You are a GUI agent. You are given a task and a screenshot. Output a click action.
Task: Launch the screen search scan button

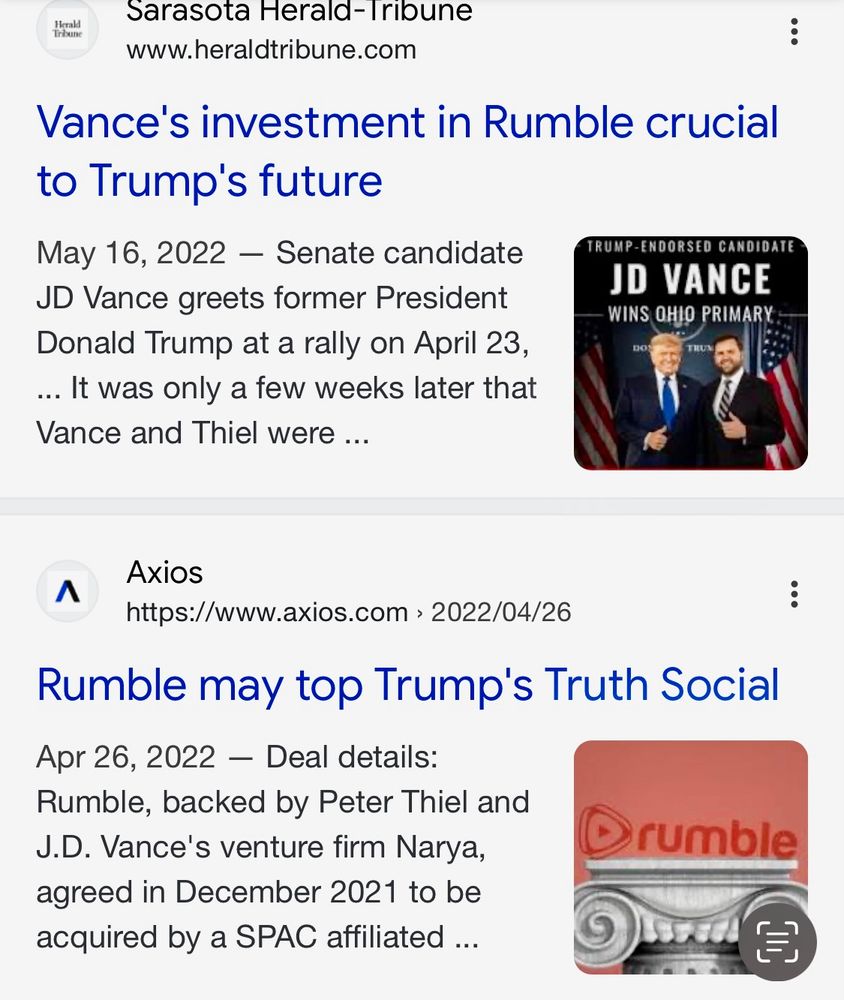pos(777,941)
